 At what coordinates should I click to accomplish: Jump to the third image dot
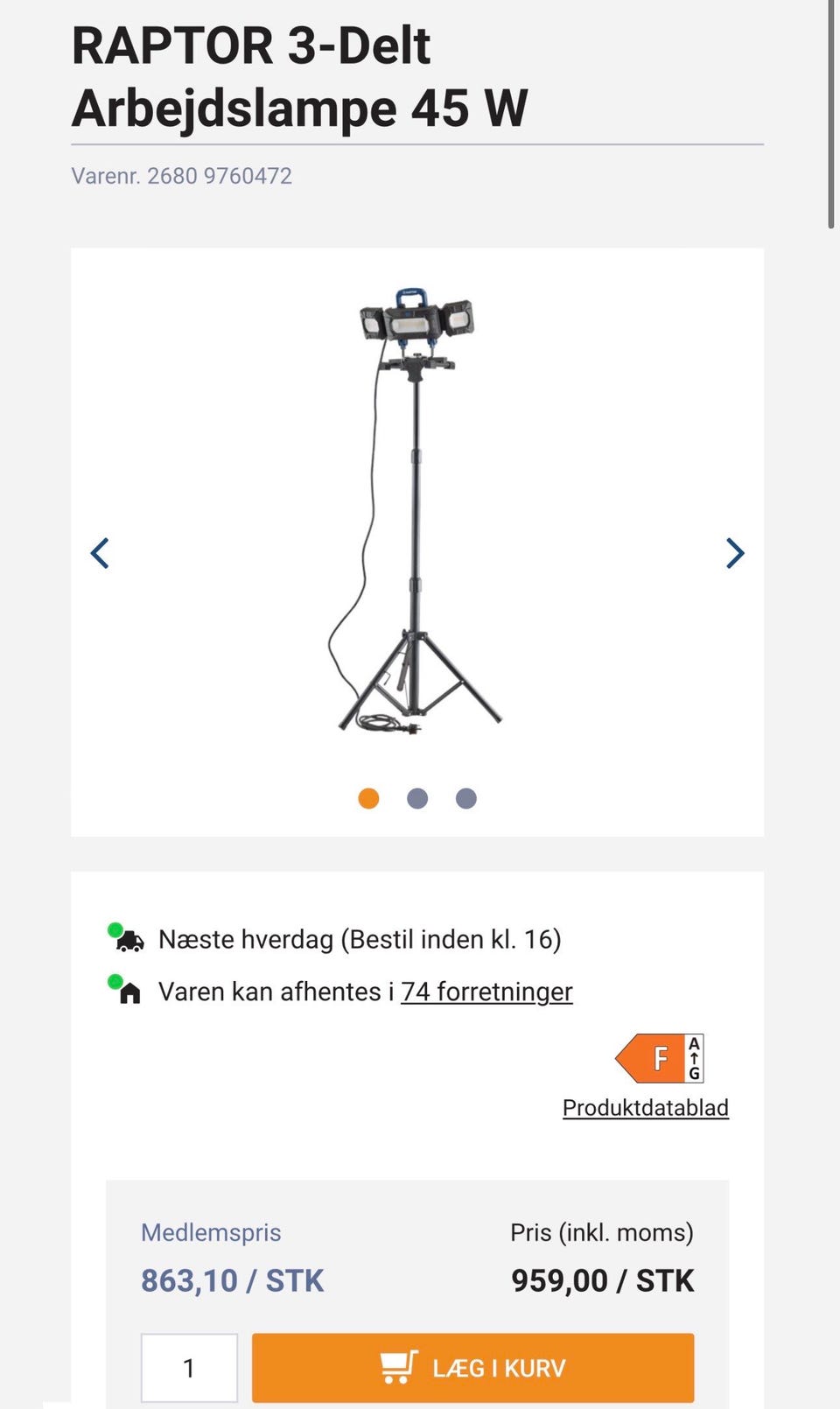(x=466, y=798)
